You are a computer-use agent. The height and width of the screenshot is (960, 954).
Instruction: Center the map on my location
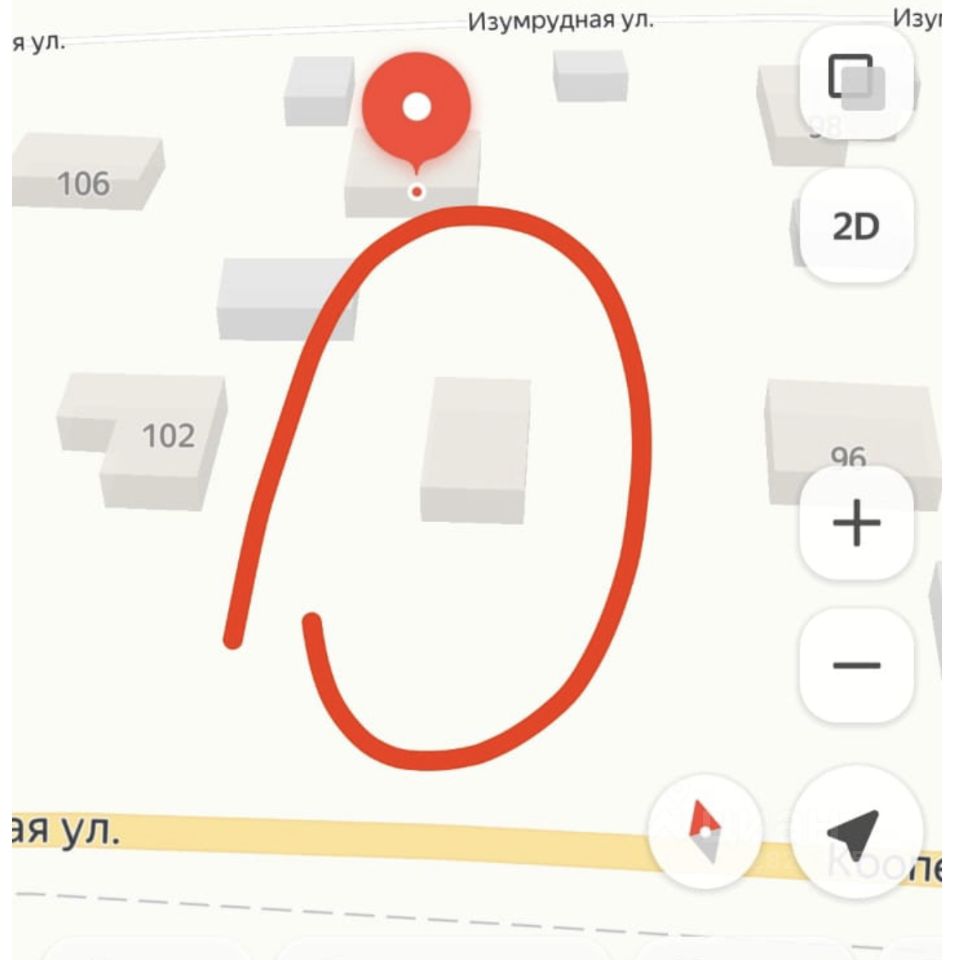click(x=855, y=831)
